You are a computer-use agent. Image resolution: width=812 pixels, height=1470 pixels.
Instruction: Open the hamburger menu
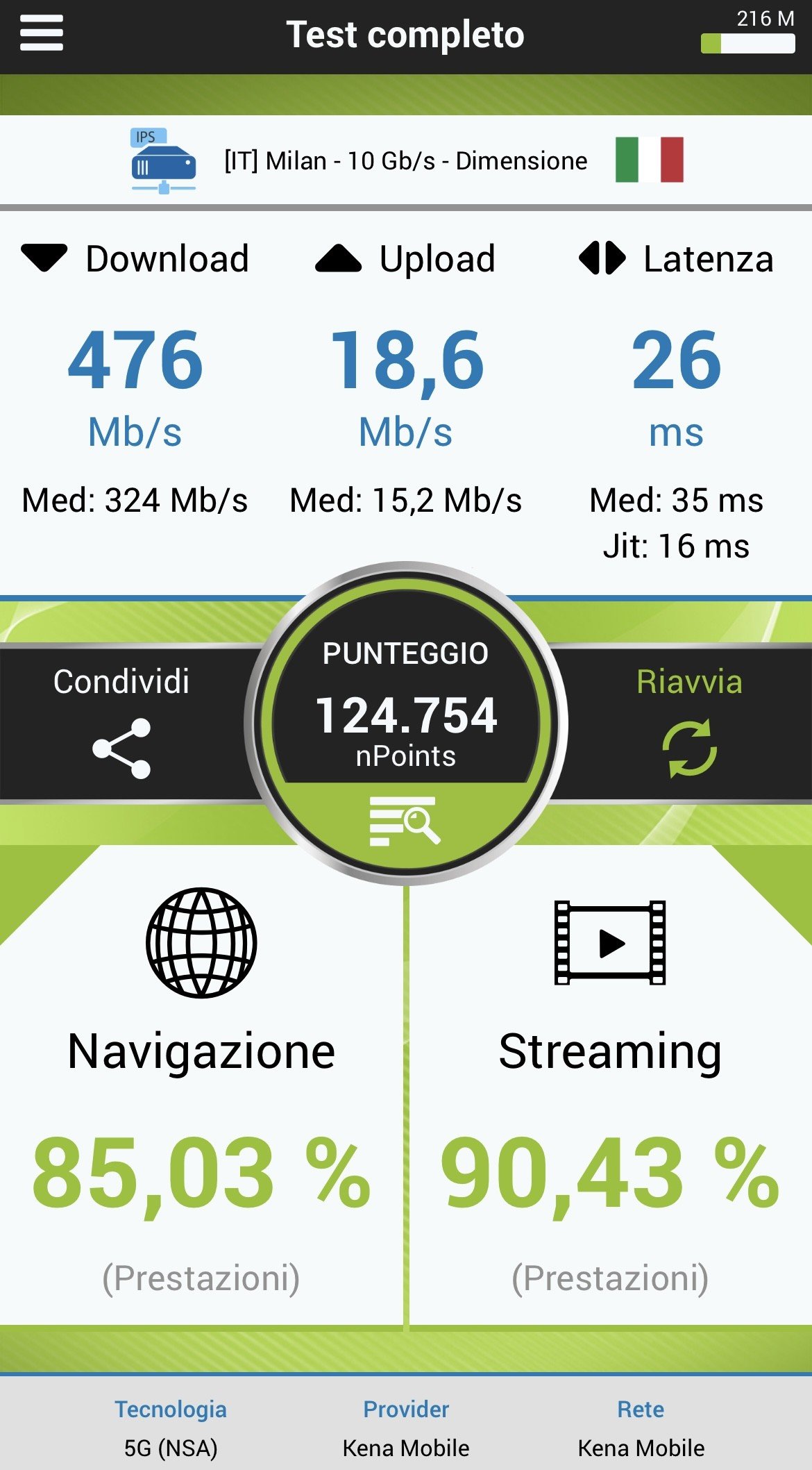click(x=42, y=33)
